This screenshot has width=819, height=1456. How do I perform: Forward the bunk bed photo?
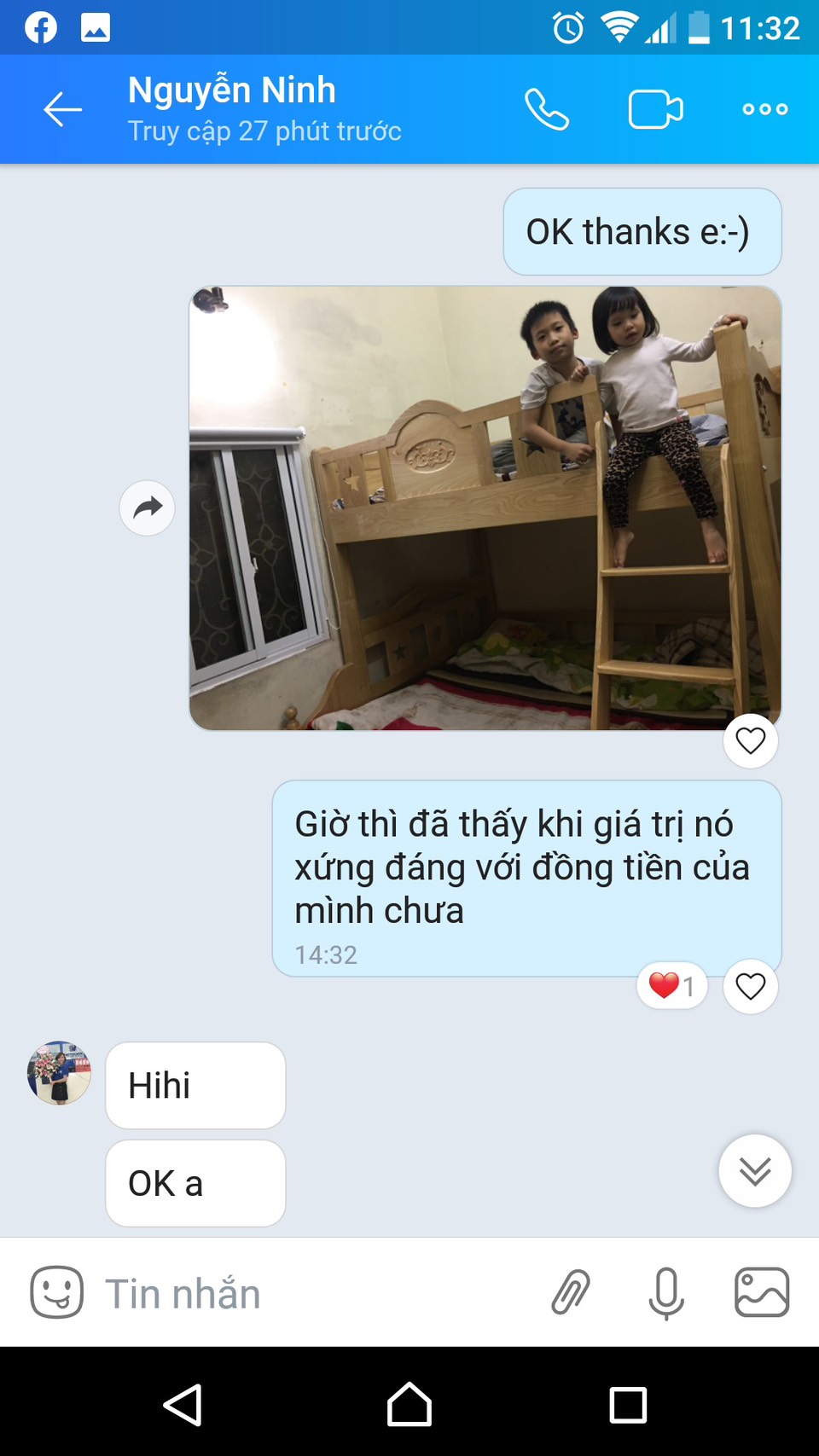(148, 508)
